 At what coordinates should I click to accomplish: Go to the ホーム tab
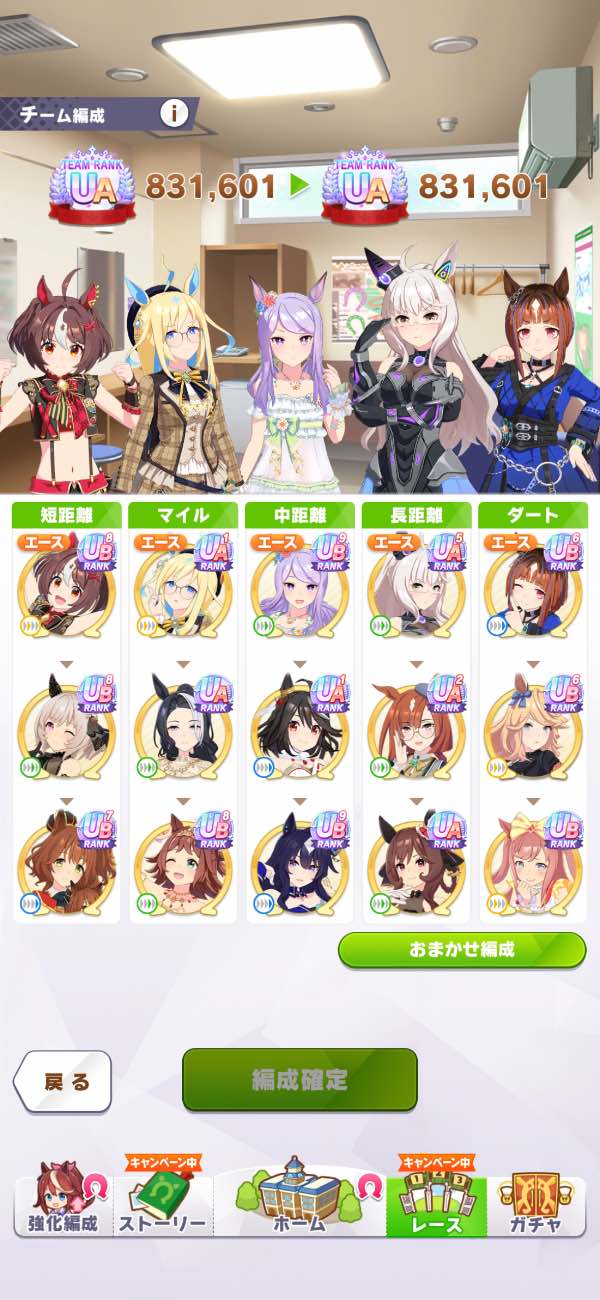[300, 1200]
